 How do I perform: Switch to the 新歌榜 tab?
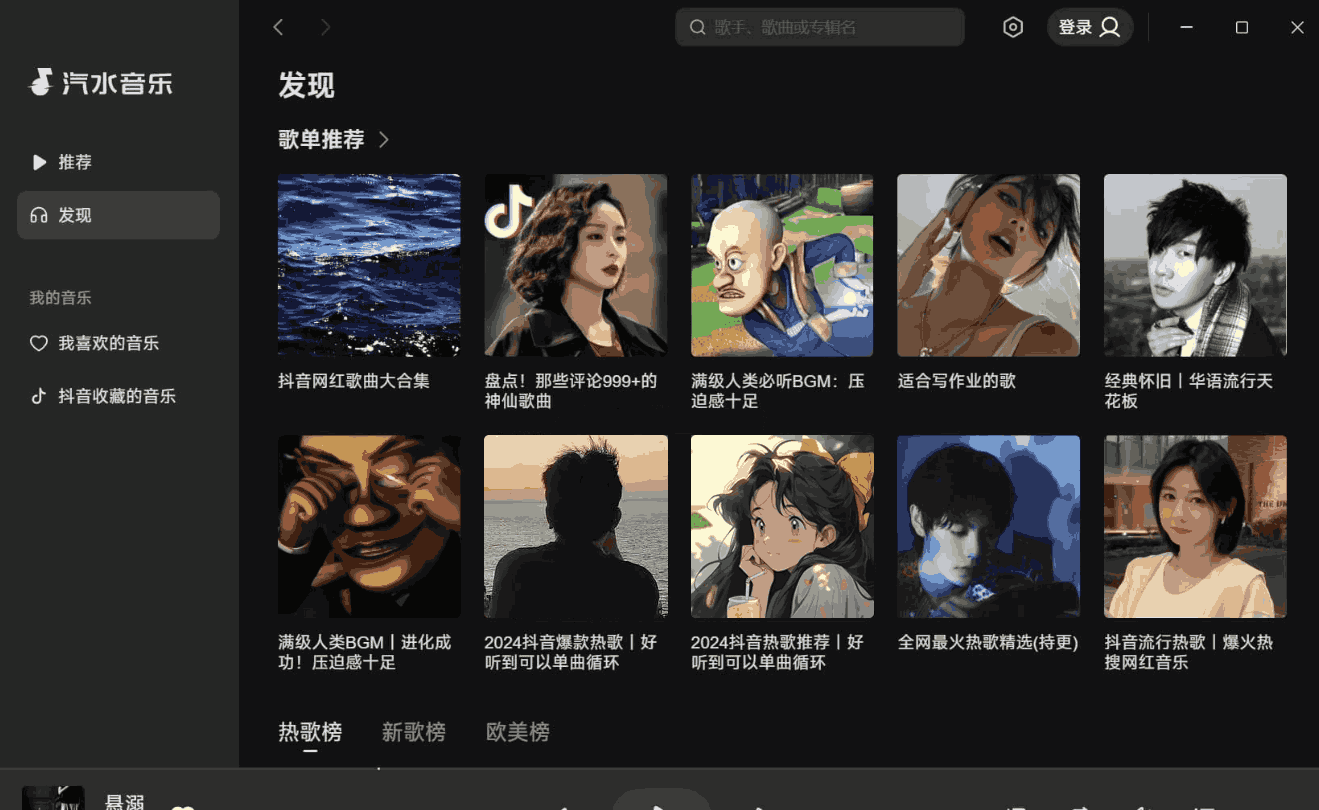tap(413, 732)
